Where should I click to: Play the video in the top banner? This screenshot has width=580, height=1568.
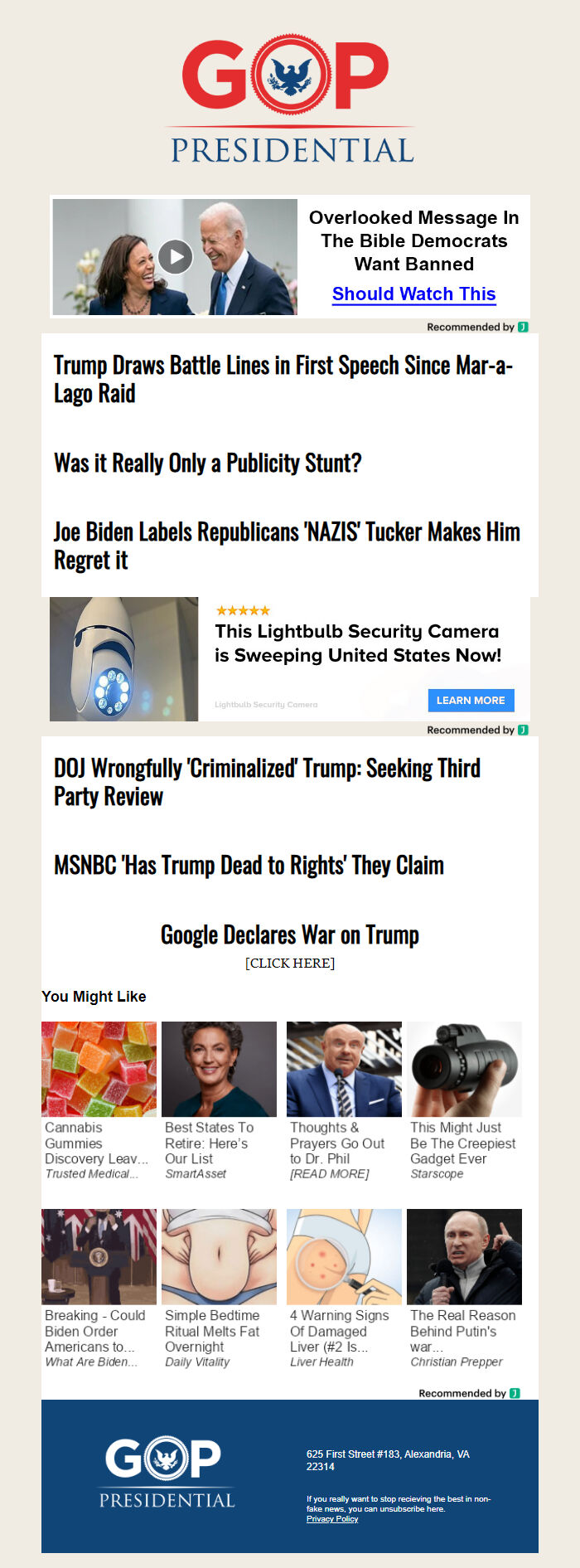coord(176,256)
